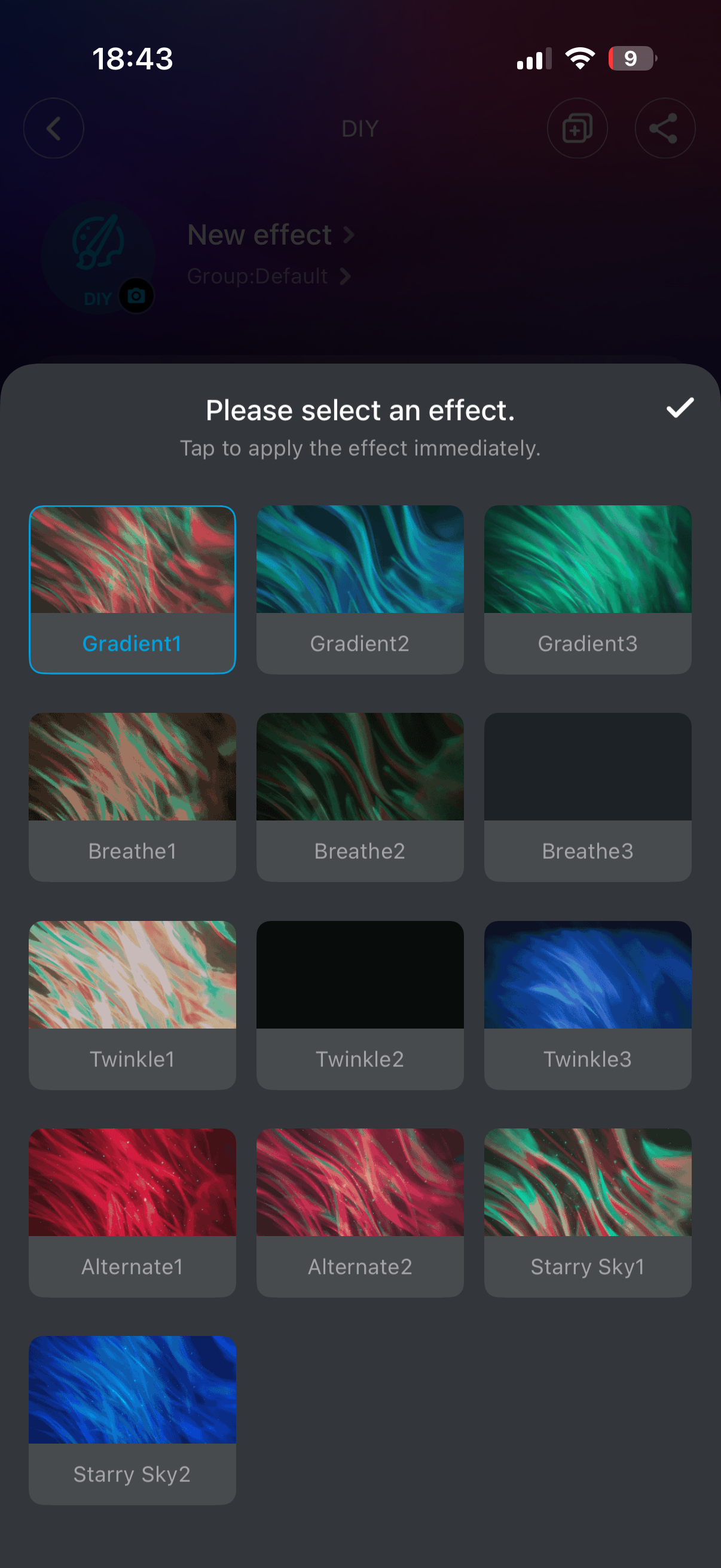Choose the Twinkle1 effect
This screenshot has height=1568, width=721.
tap(132, 1004)
